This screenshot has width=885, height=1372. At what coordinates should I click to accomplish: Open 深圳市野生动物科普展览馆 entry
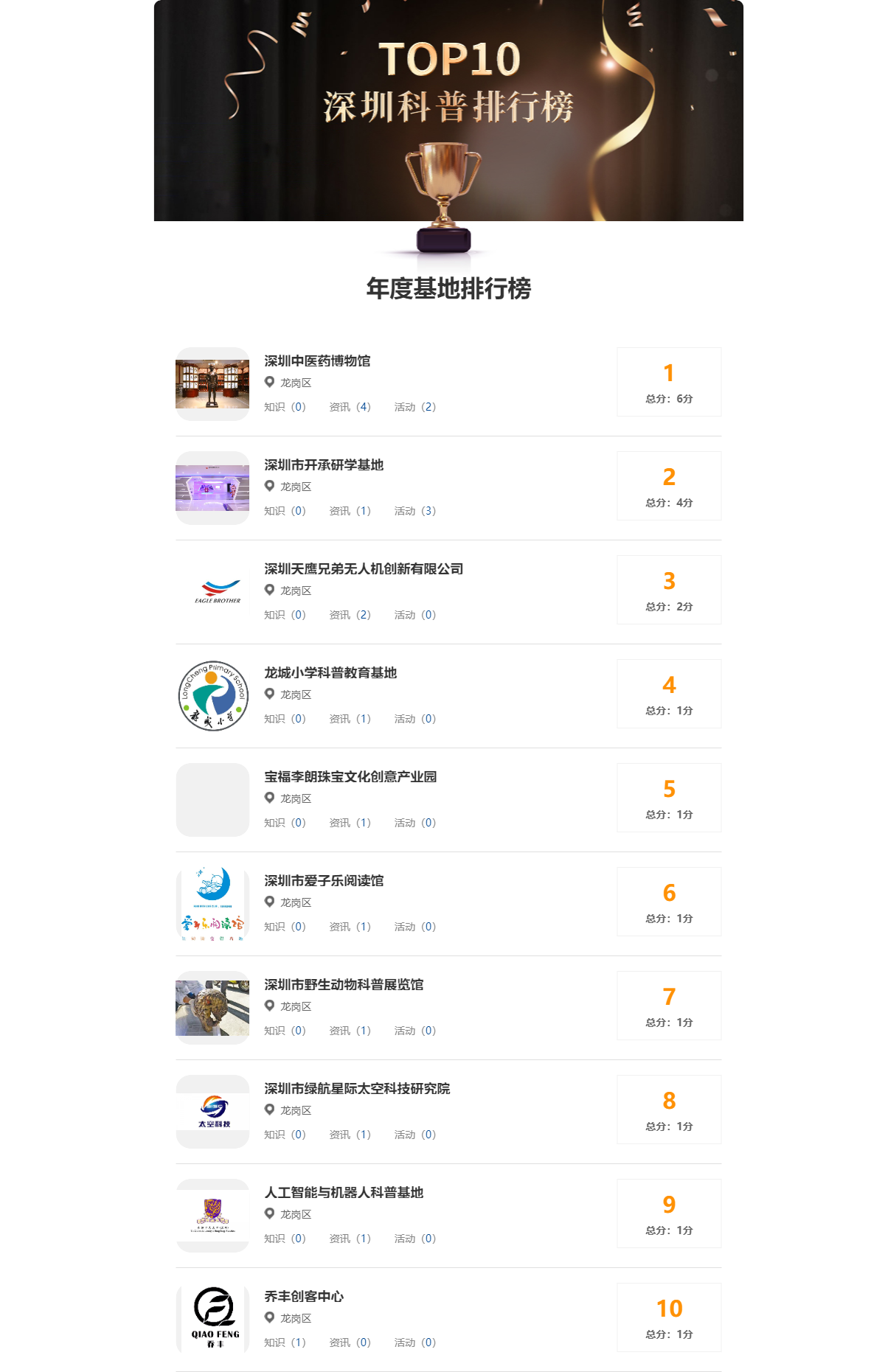pos(344,985)
